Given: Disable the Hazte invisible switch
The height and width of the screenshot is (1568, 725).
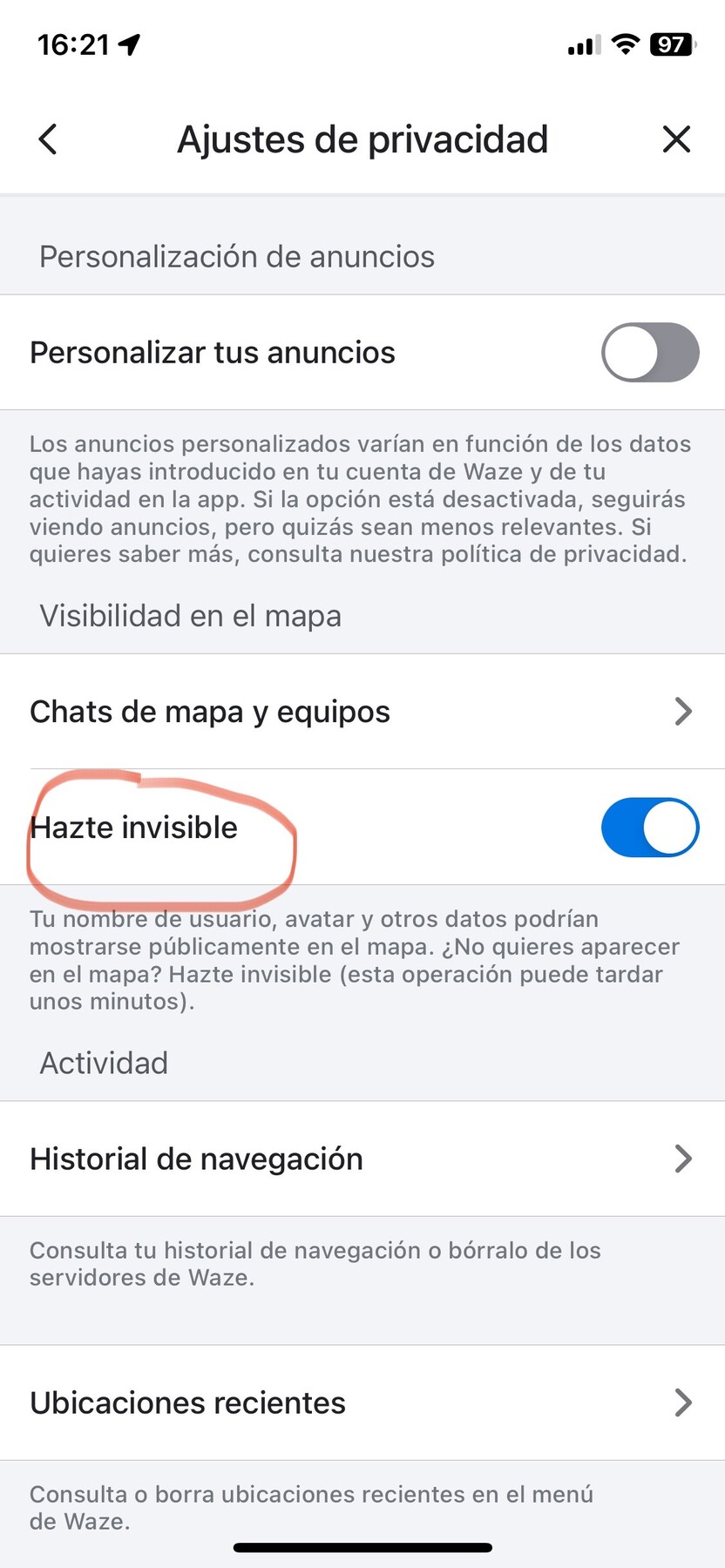Looking at the screenshot, I should (650, 828).
